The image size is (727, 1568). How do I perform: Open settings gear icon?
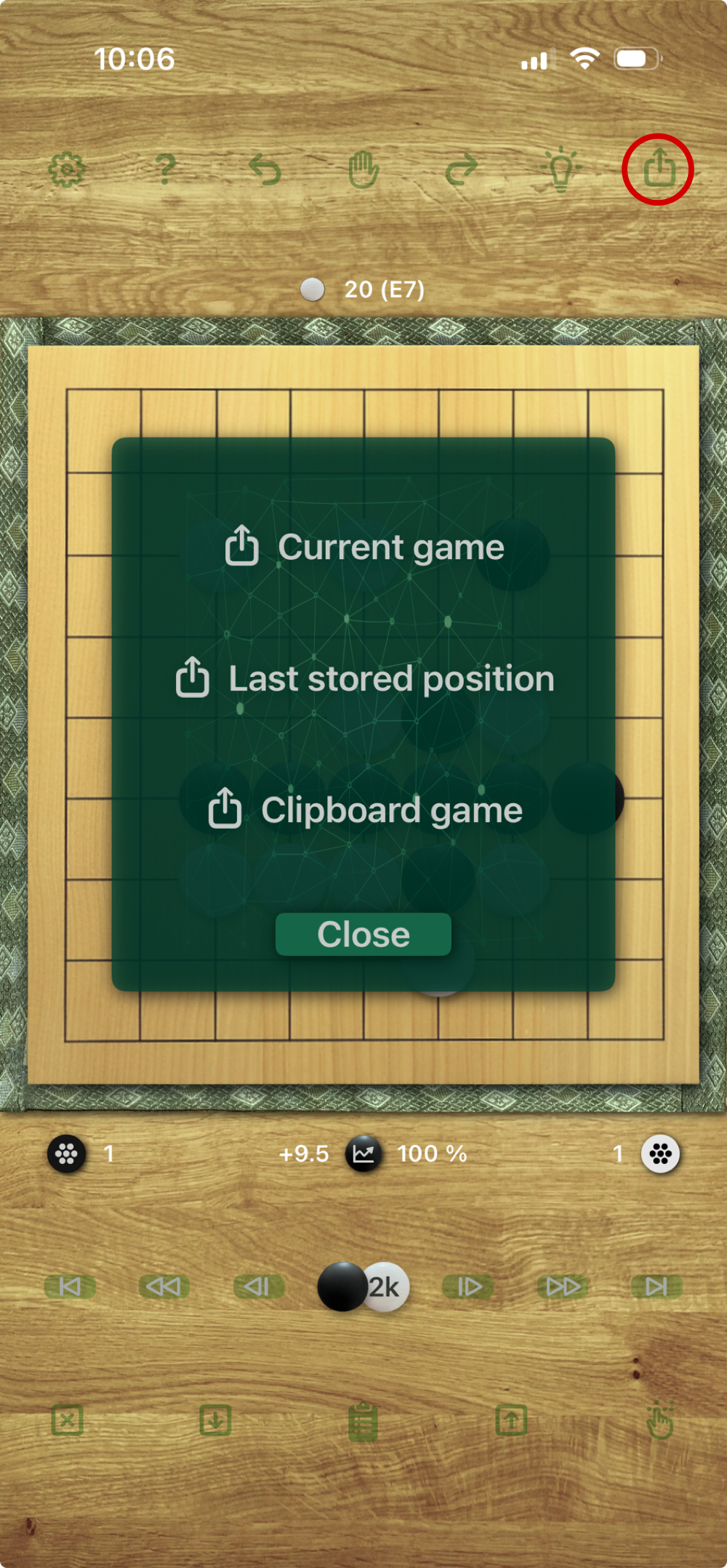click(67, 170)
